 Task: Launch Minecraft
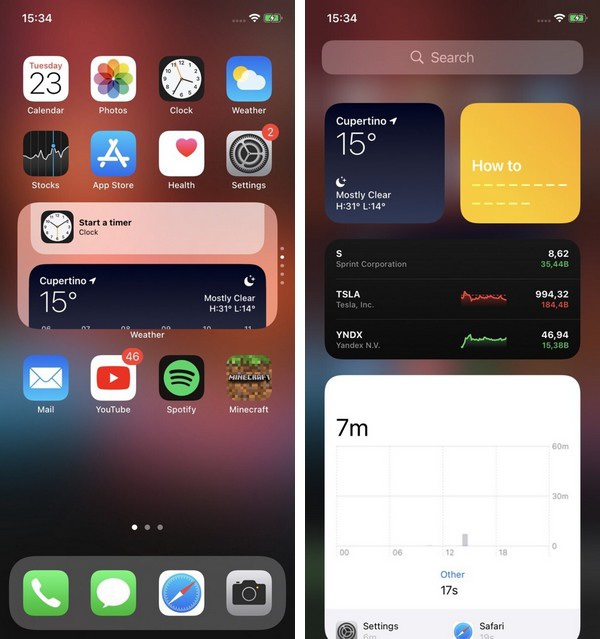tap(248, 378)
